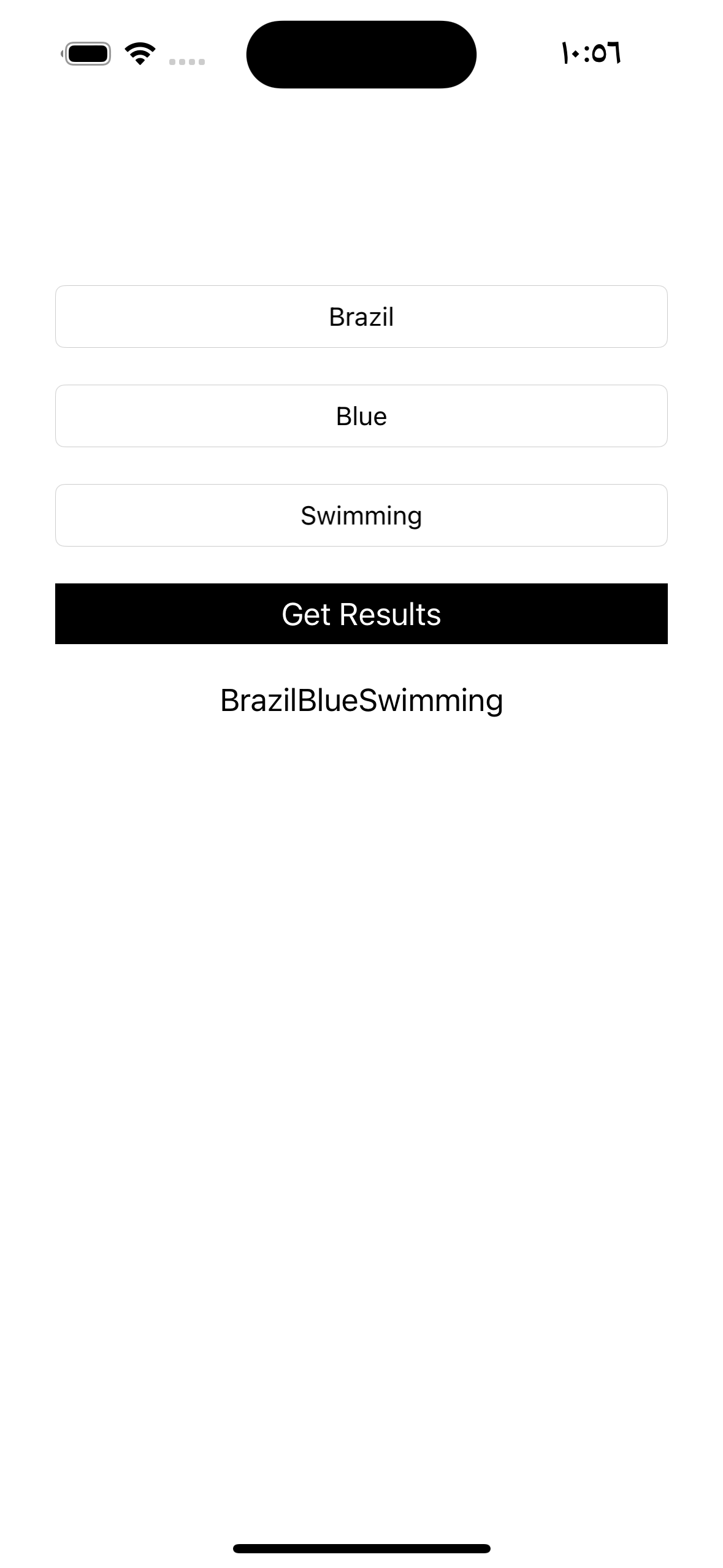Tap the Blue field to pick another color
Viewport: 723px width, 1568px height.
coord(361,416)
